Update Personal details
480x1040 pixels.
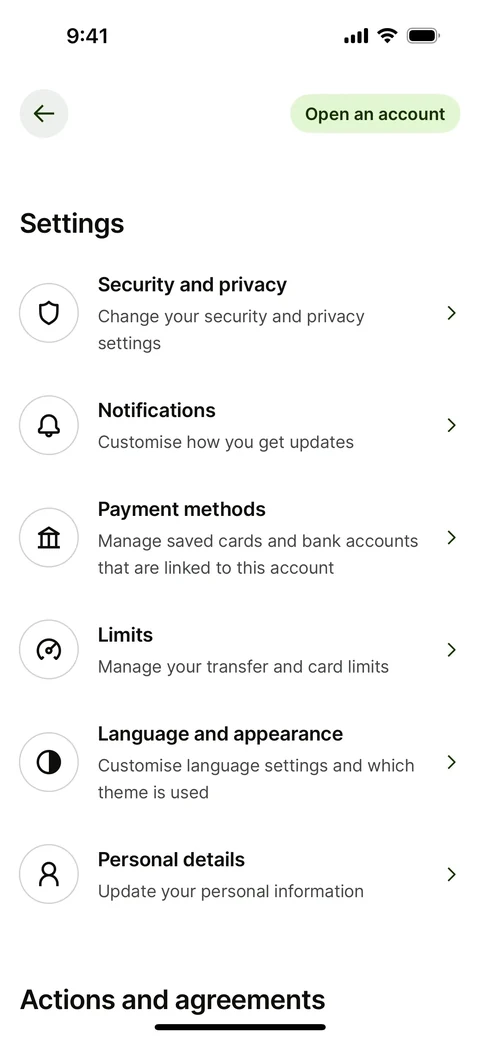tap(239, 874)
